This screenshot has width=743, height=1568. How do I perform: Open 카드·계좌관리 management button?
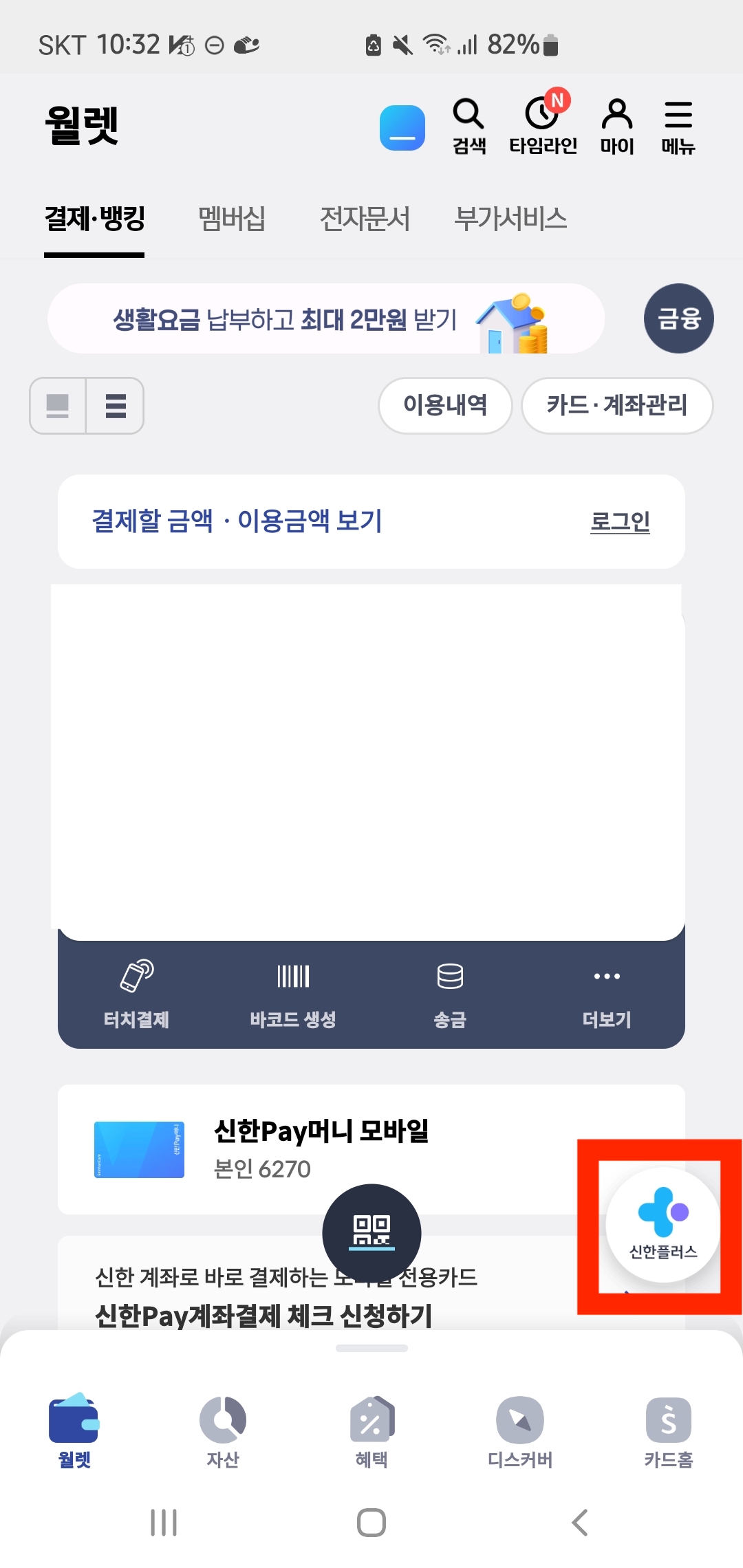pos(617,406)
